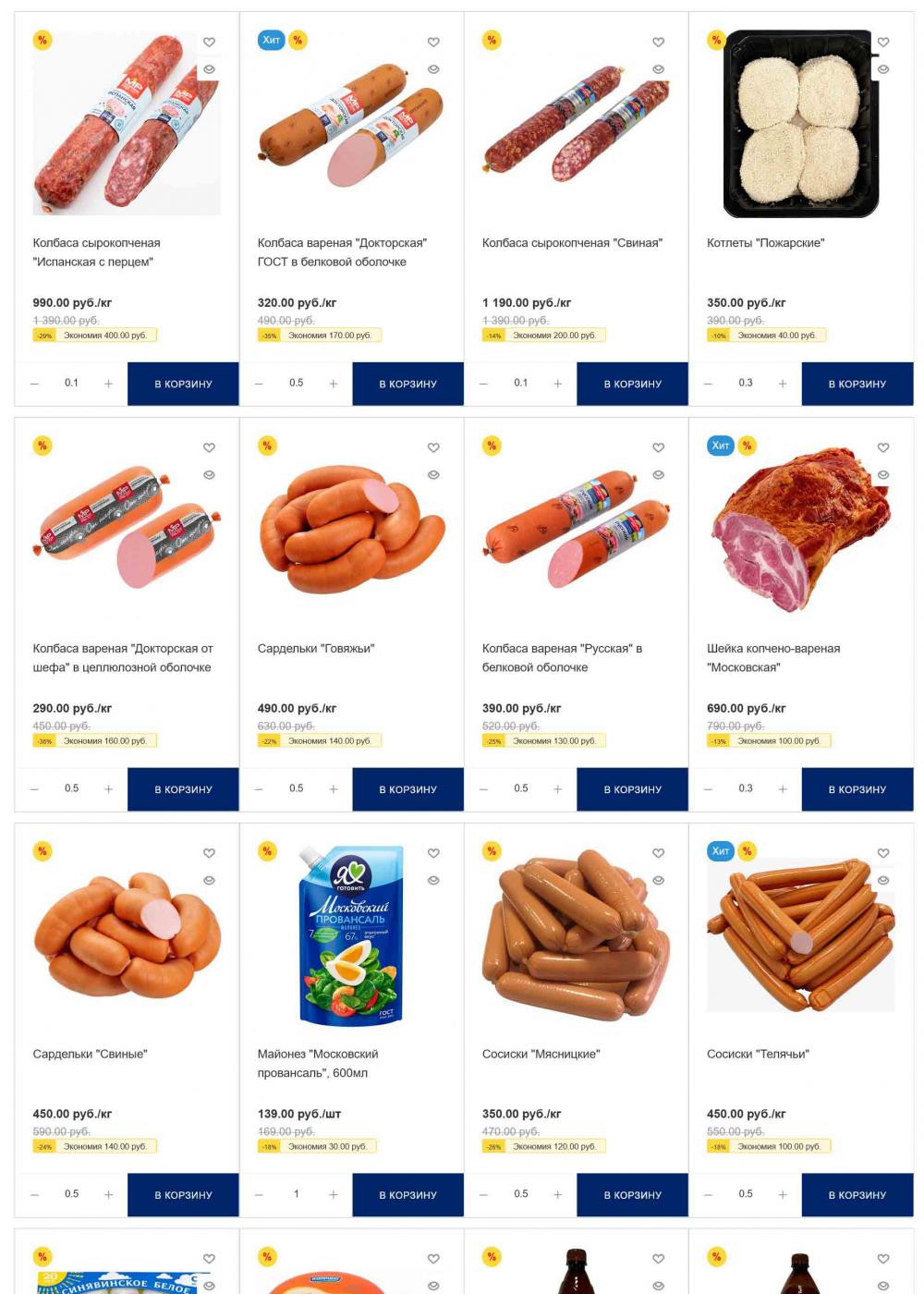
Task: Add Сардельки "Говяжьи" to cart
Action: pos(407,789)
